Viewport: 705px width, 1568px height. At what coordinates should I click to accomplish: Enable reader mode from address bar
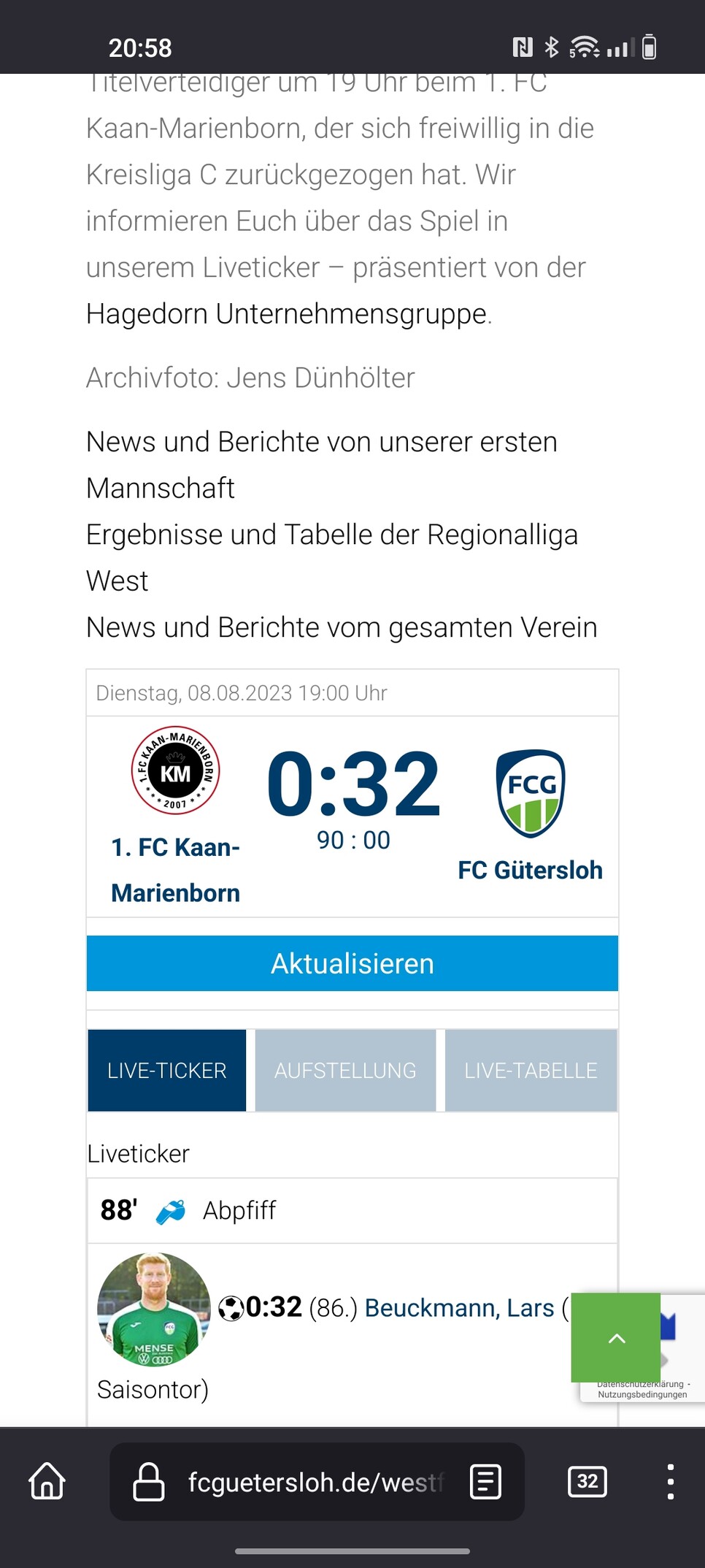click(x=485, y=1482)
